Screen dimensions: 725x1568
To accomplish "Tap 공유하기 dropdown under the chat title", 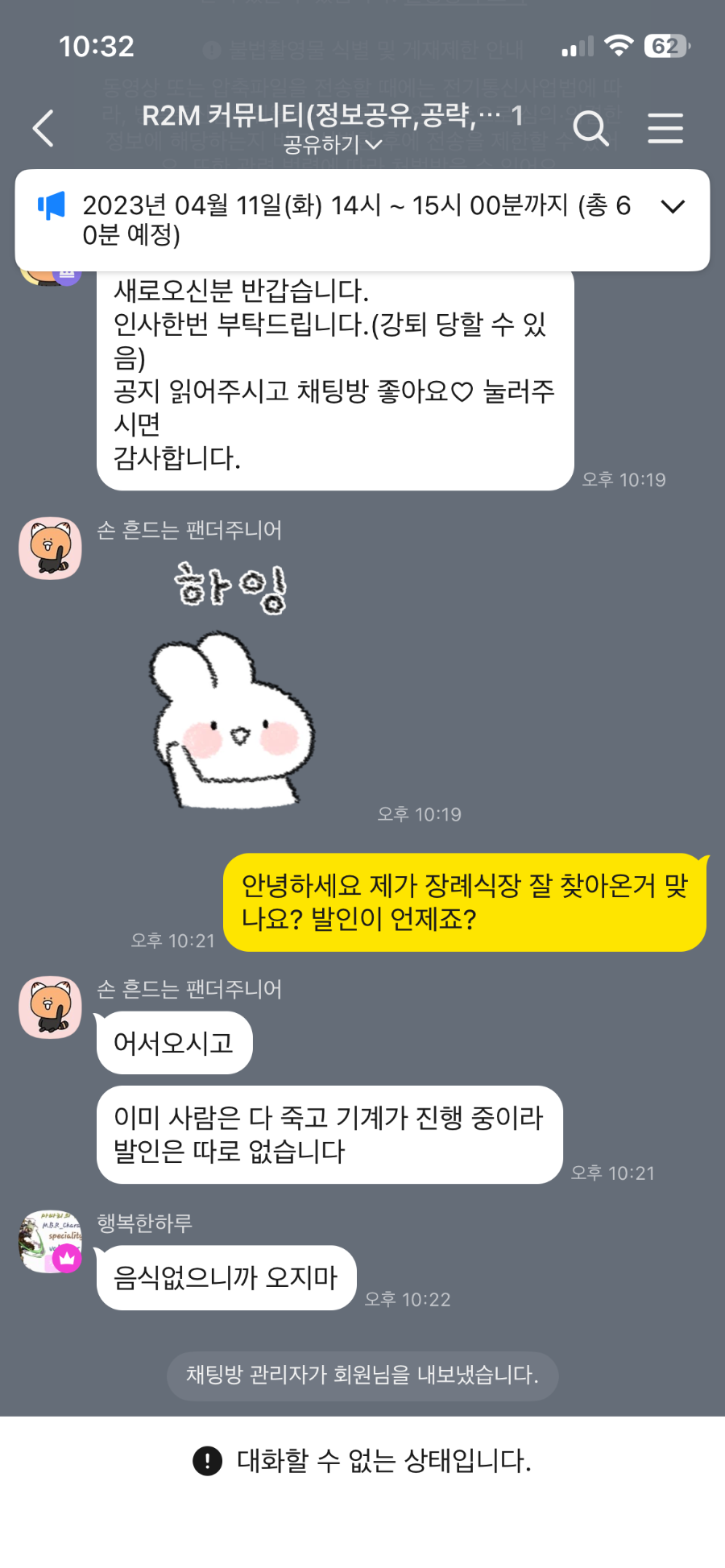I will pos(332,145).
